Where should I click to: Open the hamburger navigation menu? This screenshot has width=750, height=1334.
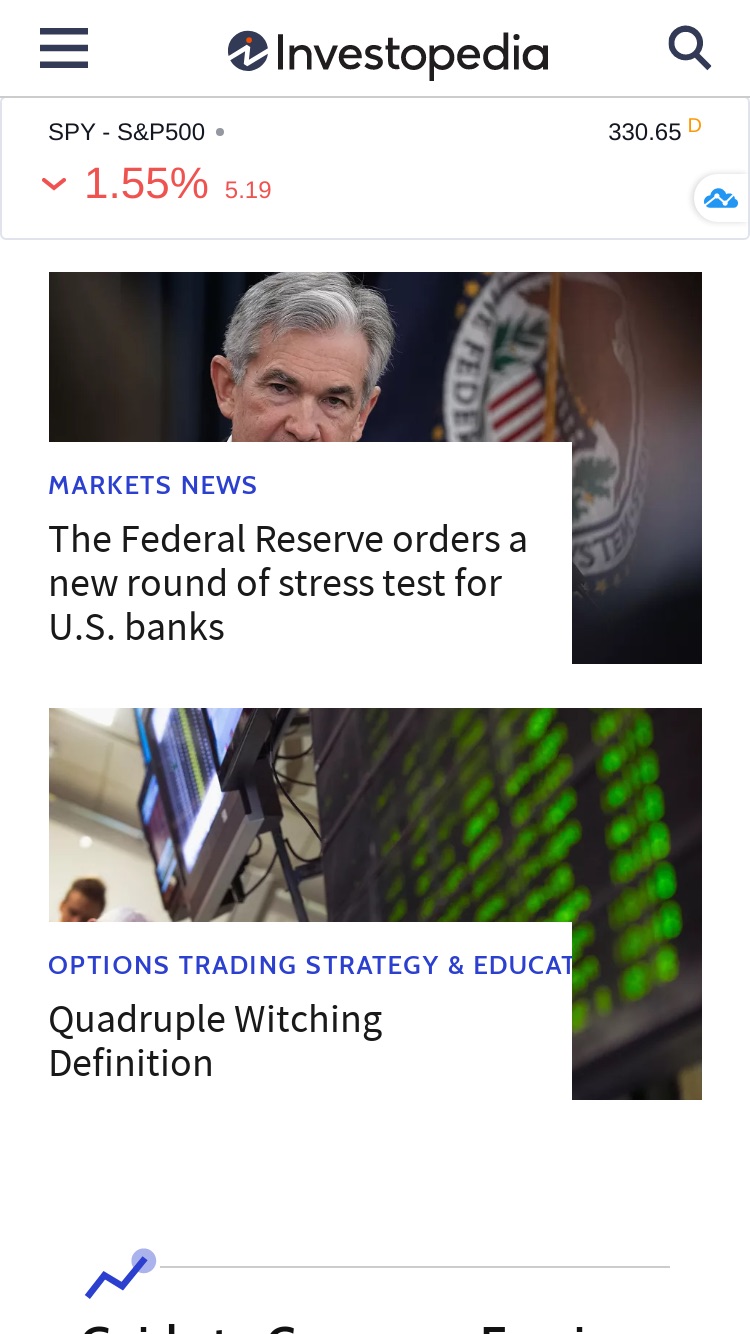(x=64, y=48)
